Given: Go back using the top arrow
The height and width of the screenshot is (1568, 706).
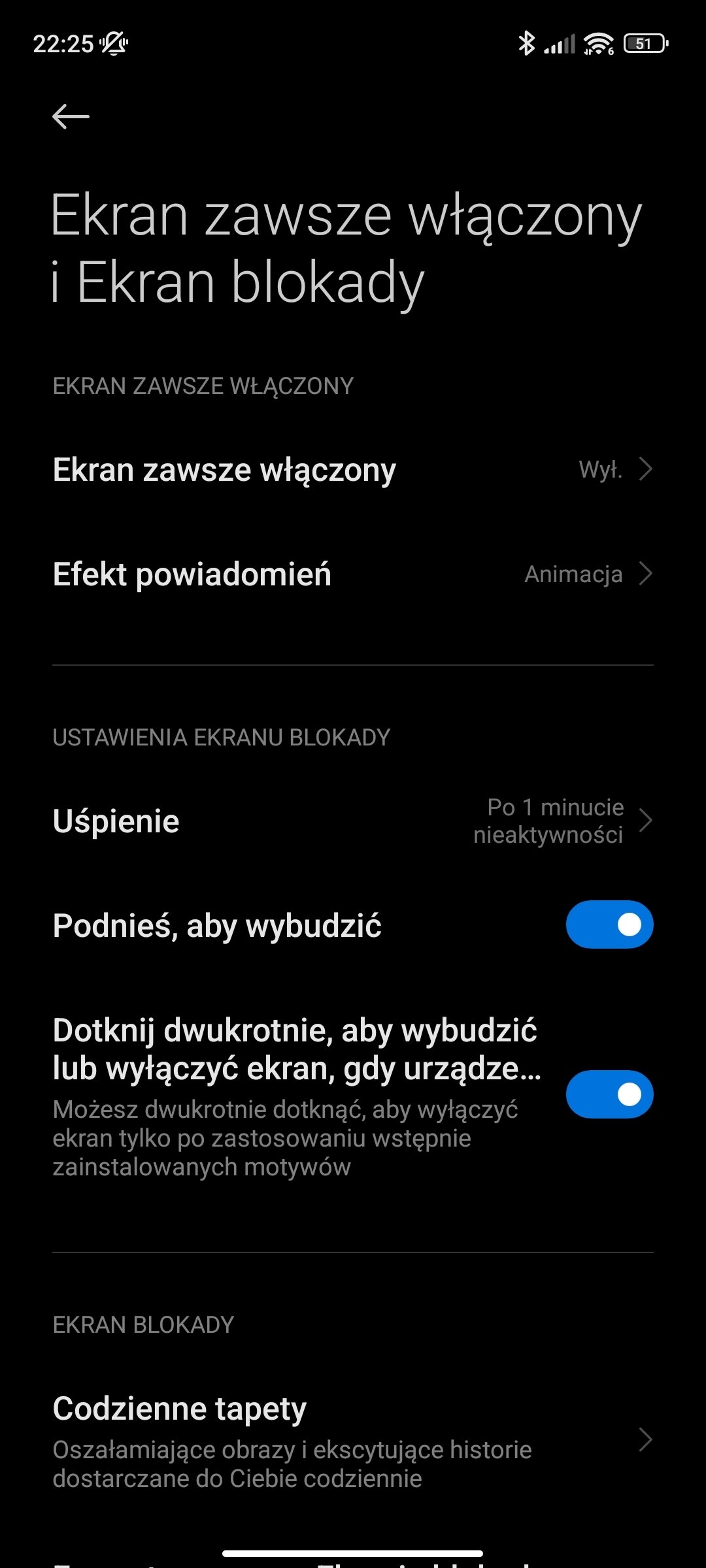Looking at the screenshot, I should click(71, 117).
